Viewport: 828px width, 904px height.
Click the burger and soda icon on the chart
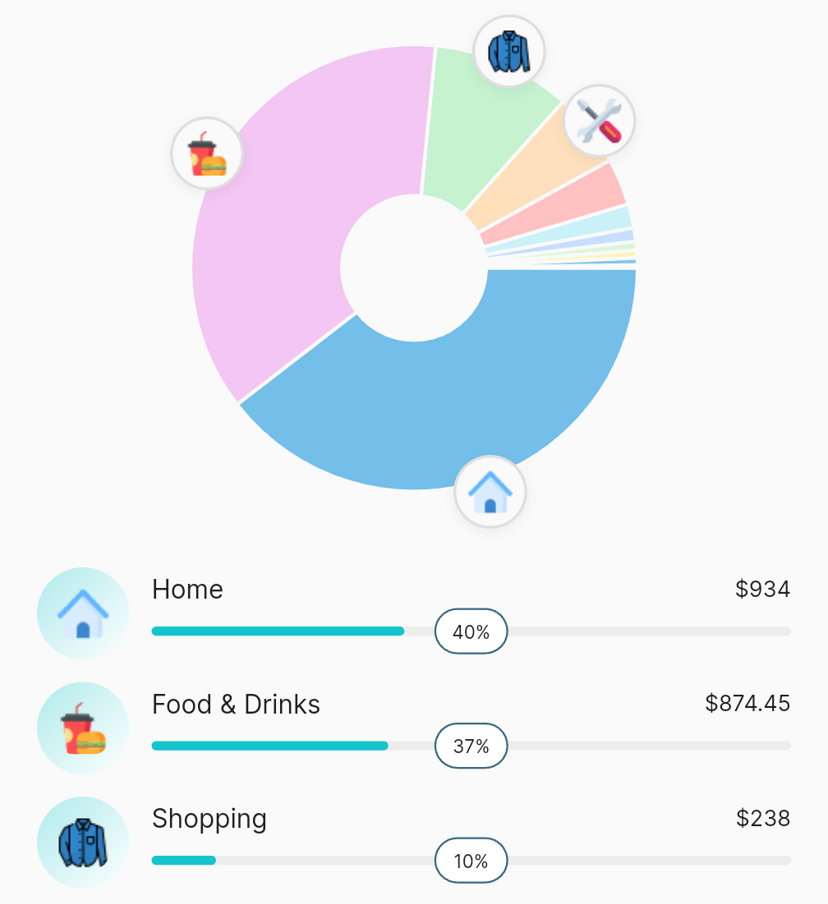pos(206,154)
